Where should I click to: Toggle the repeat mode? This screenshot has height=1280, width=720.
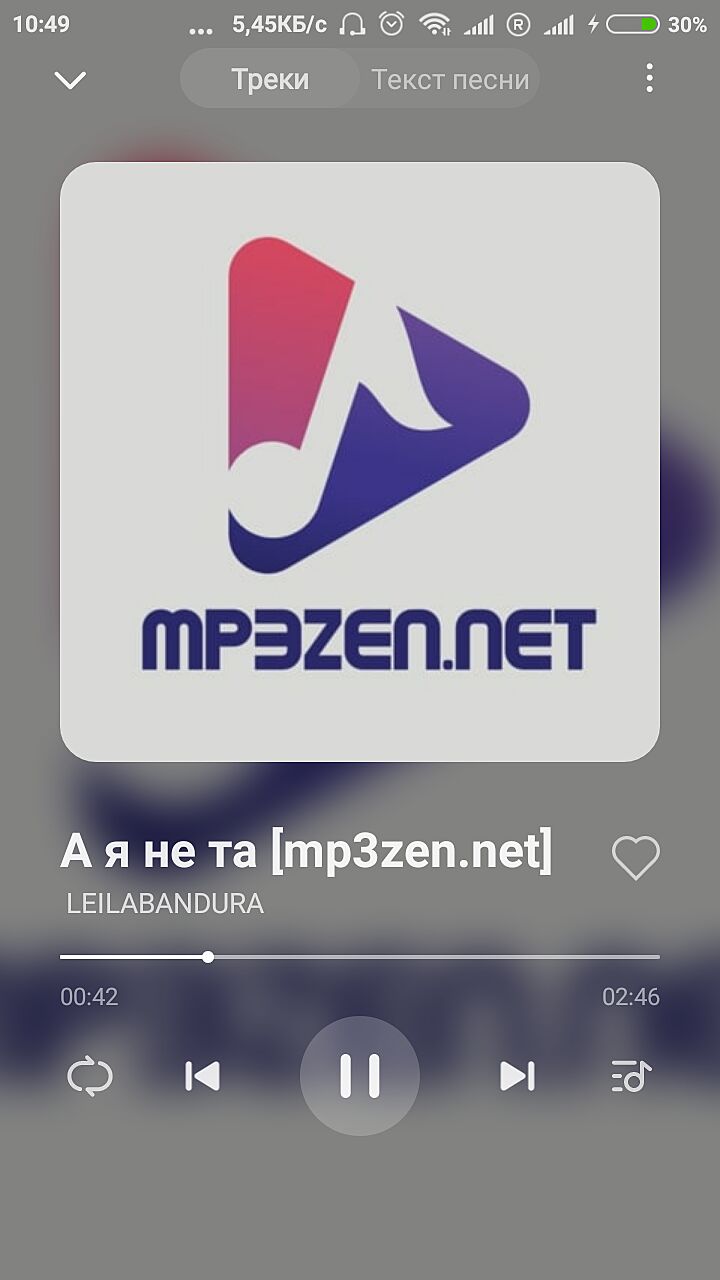90,1076
